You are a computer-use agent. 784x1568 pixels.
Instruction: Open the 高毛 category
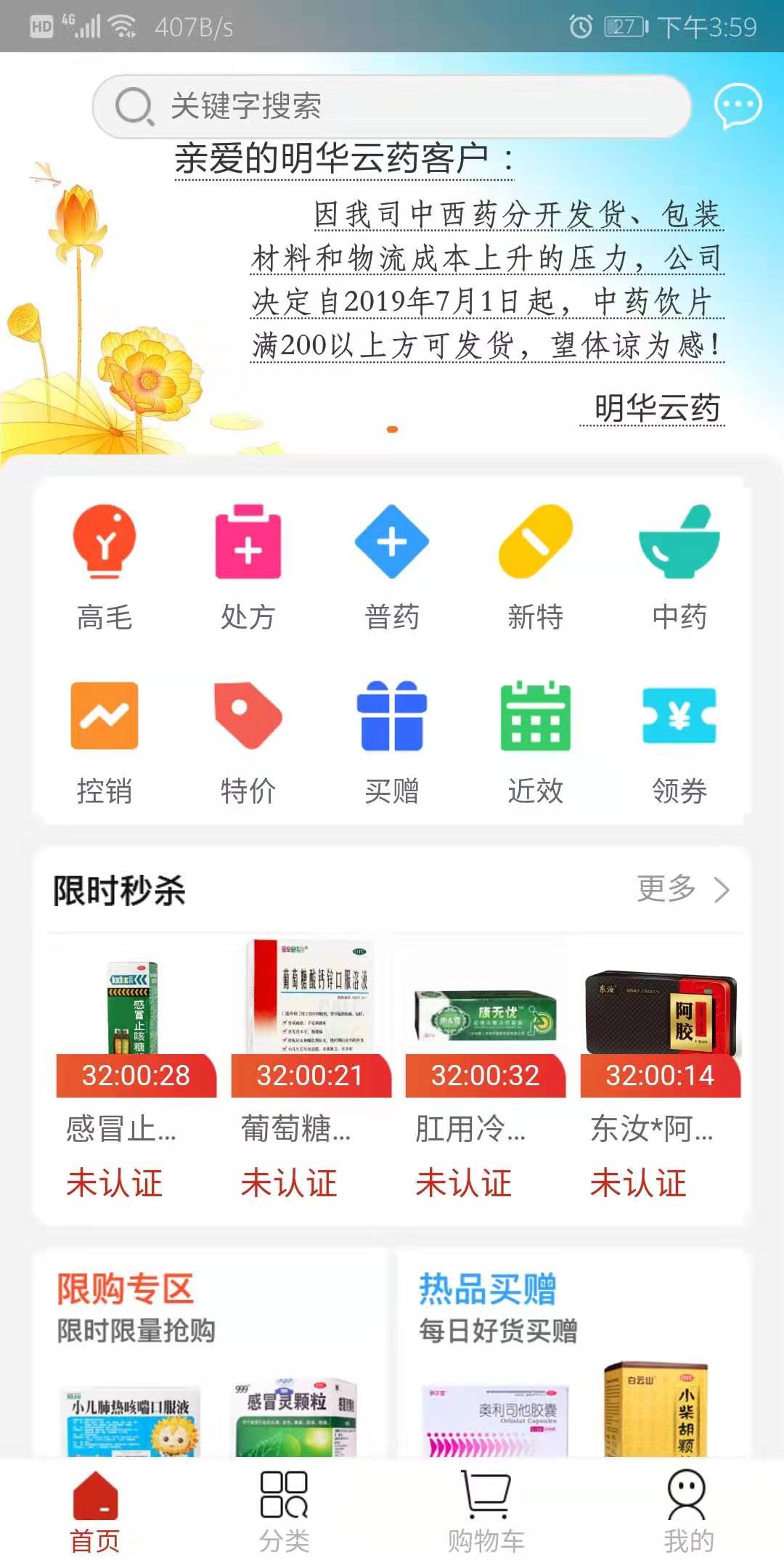[x=105, y=567]
